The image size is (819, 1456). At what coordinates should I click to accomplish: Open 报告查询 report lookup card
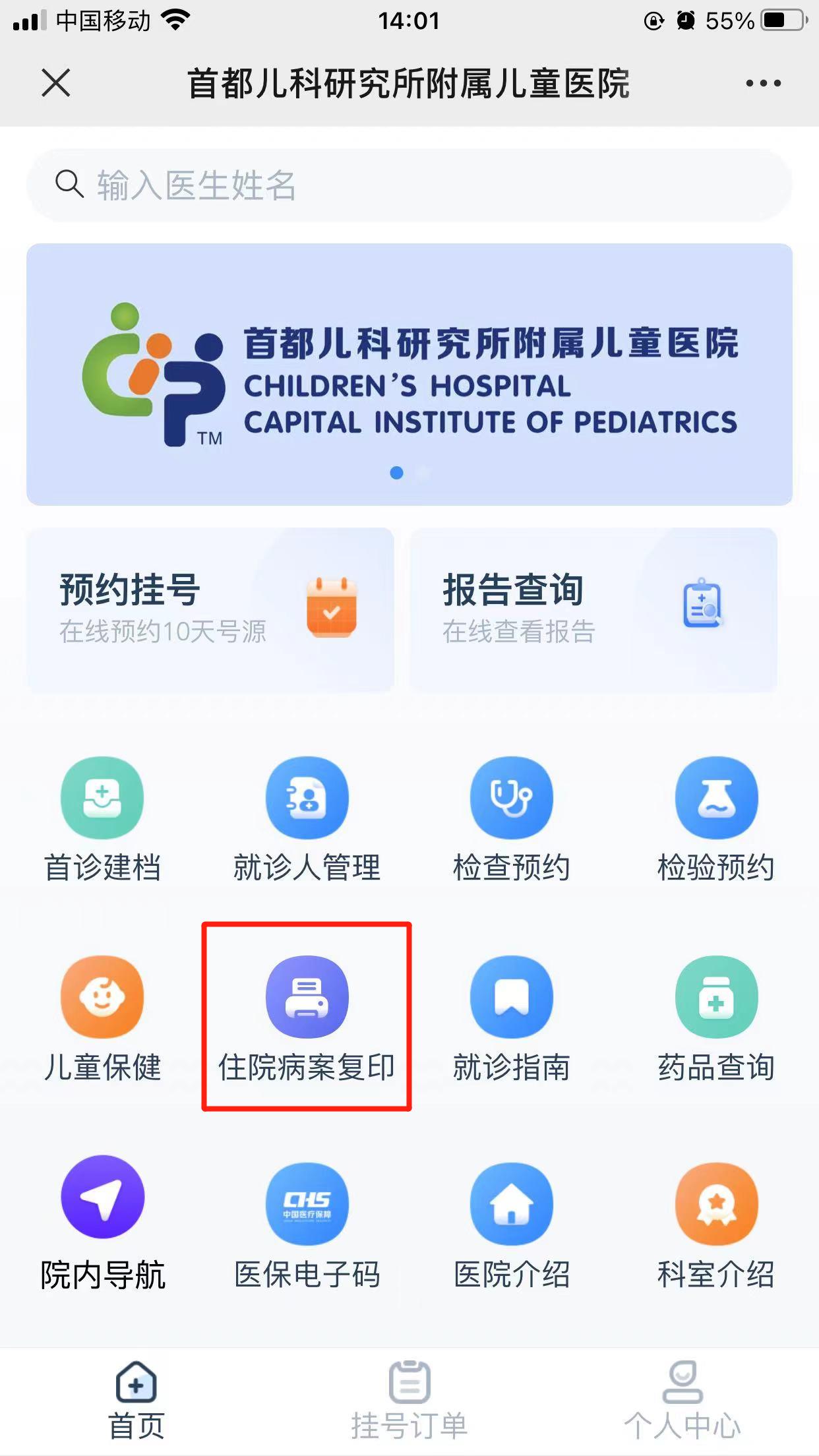[593, 609]
